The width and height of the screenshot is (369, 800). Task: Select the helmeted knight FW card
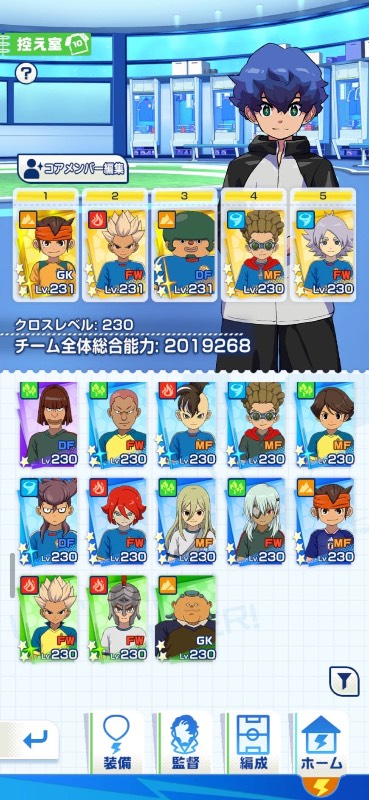coord(117,618)
